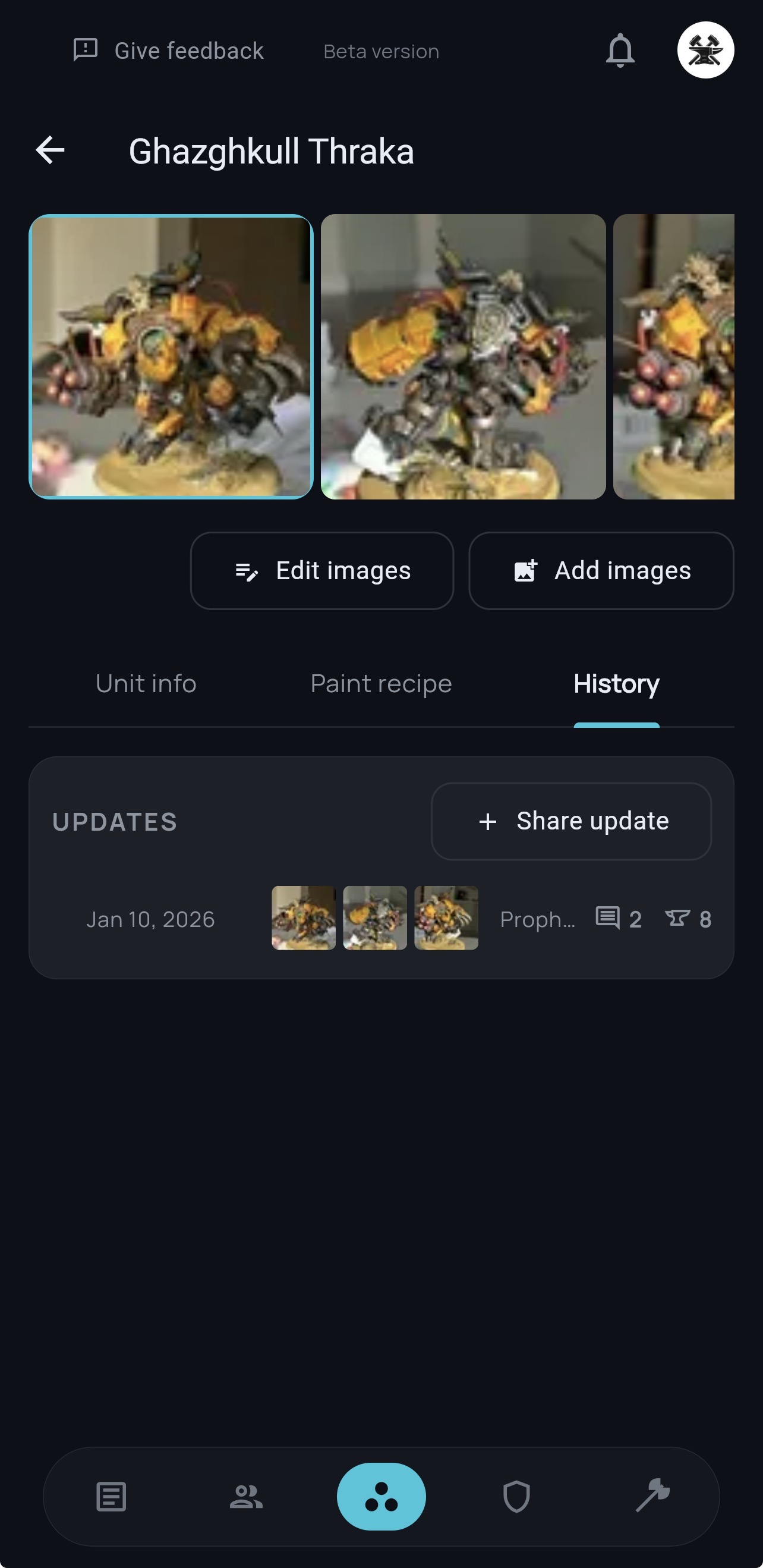Open the comments icon on the Jan 10 update
The width and height of the screenshot is (763, 1568).
(x=607, y=919)
